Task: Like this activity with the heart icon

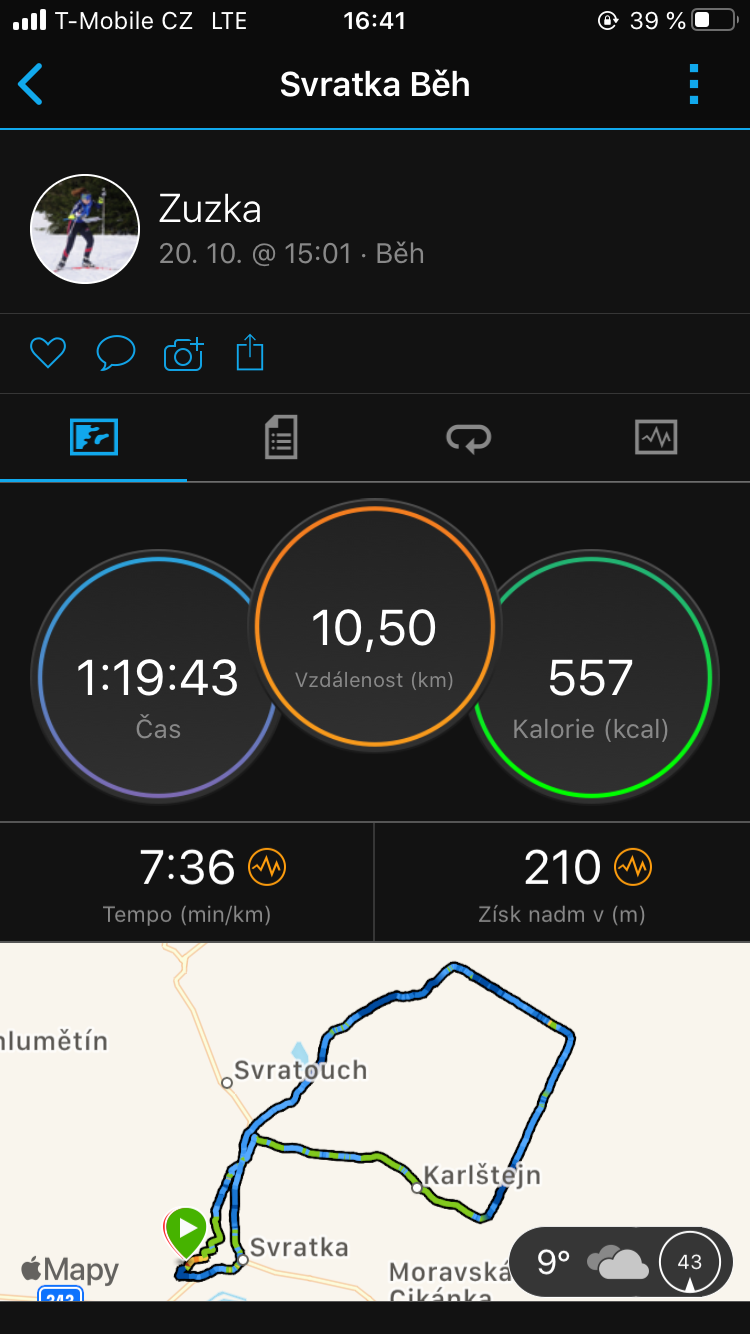Action: pyautogui.click(x=47, y=353)
